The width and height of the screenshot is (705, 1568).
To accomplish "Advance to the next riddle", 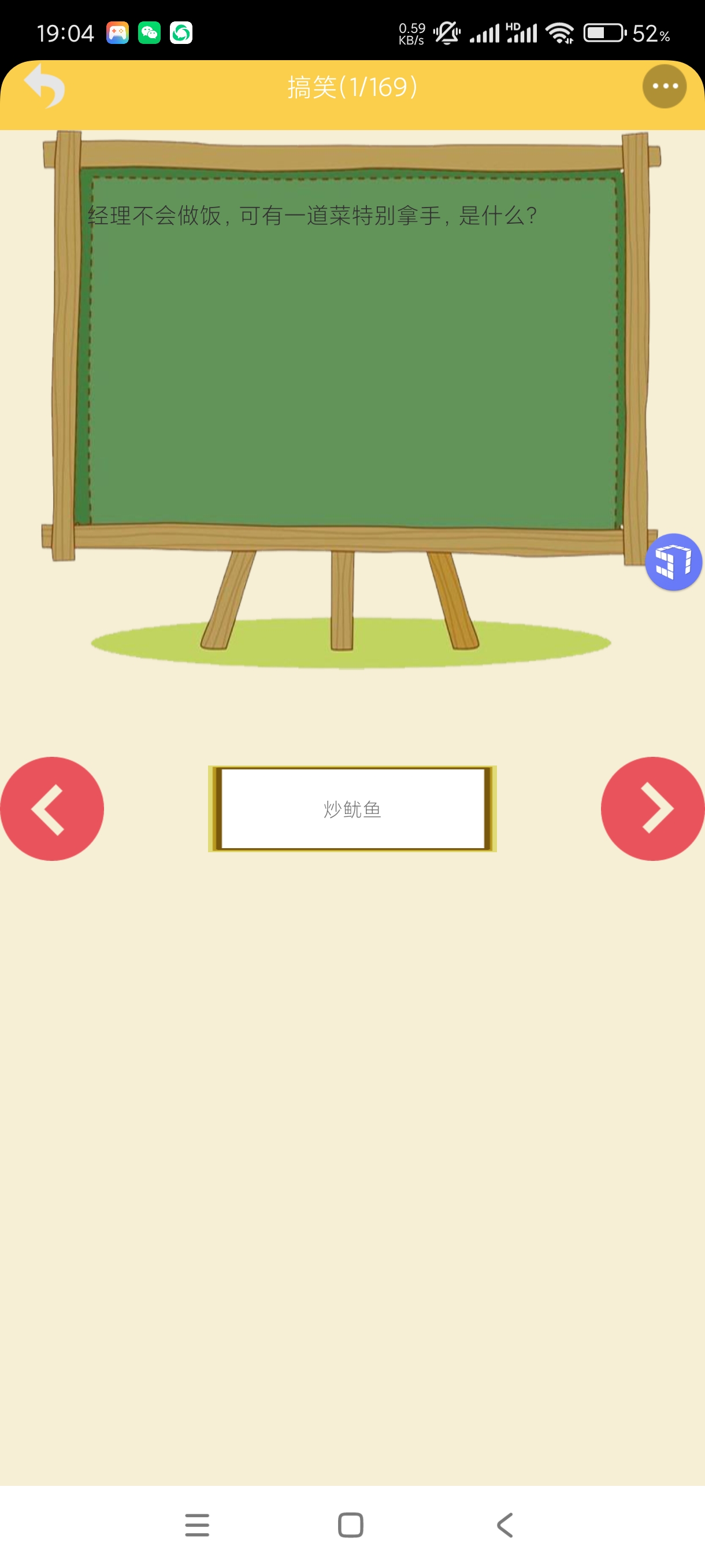I will [654, 808].
